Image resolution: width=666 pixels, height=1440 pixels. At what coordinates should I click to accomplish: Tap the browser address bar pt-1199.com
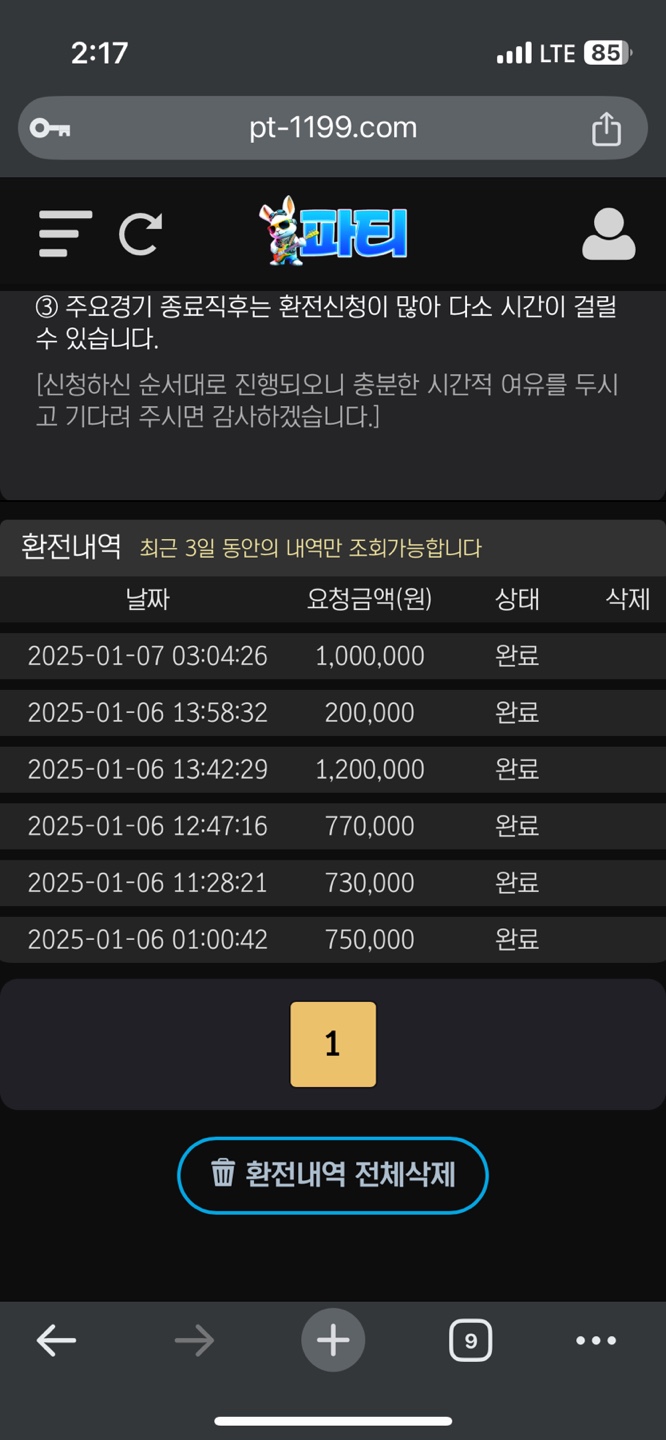pyautogui.click(x=333, y=128)
